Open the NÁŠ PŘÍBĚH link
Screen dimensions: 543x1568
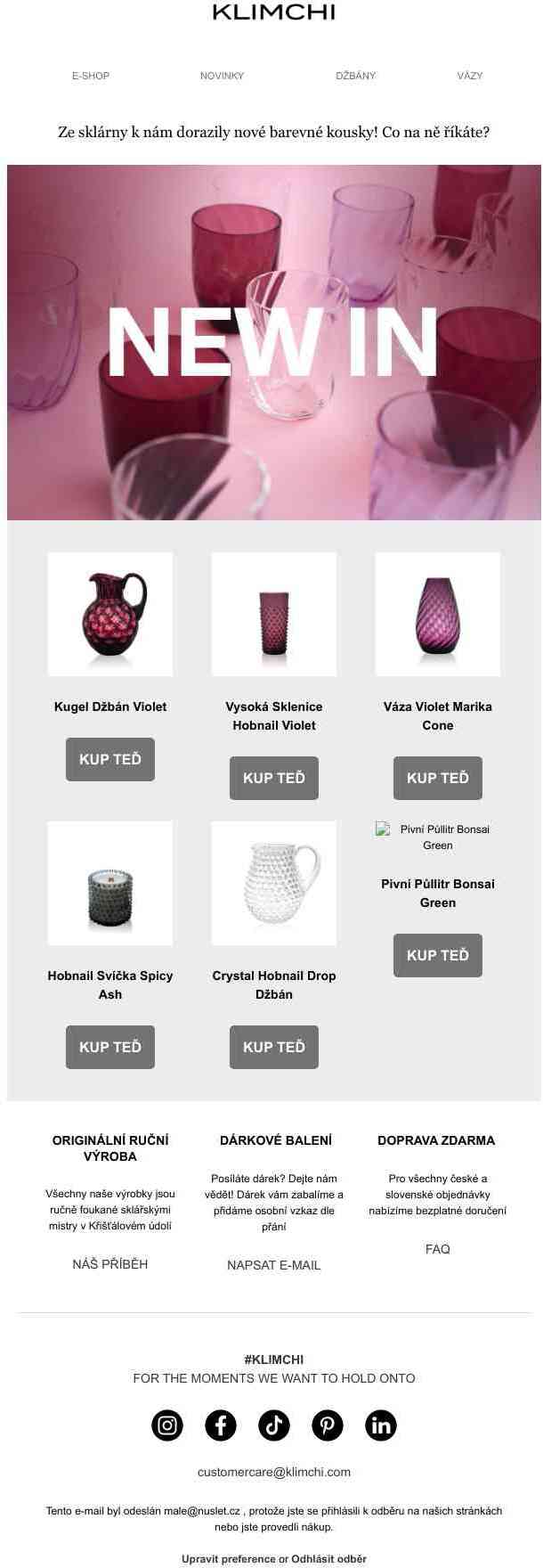pyautogui.click(x=110, y=1264)
